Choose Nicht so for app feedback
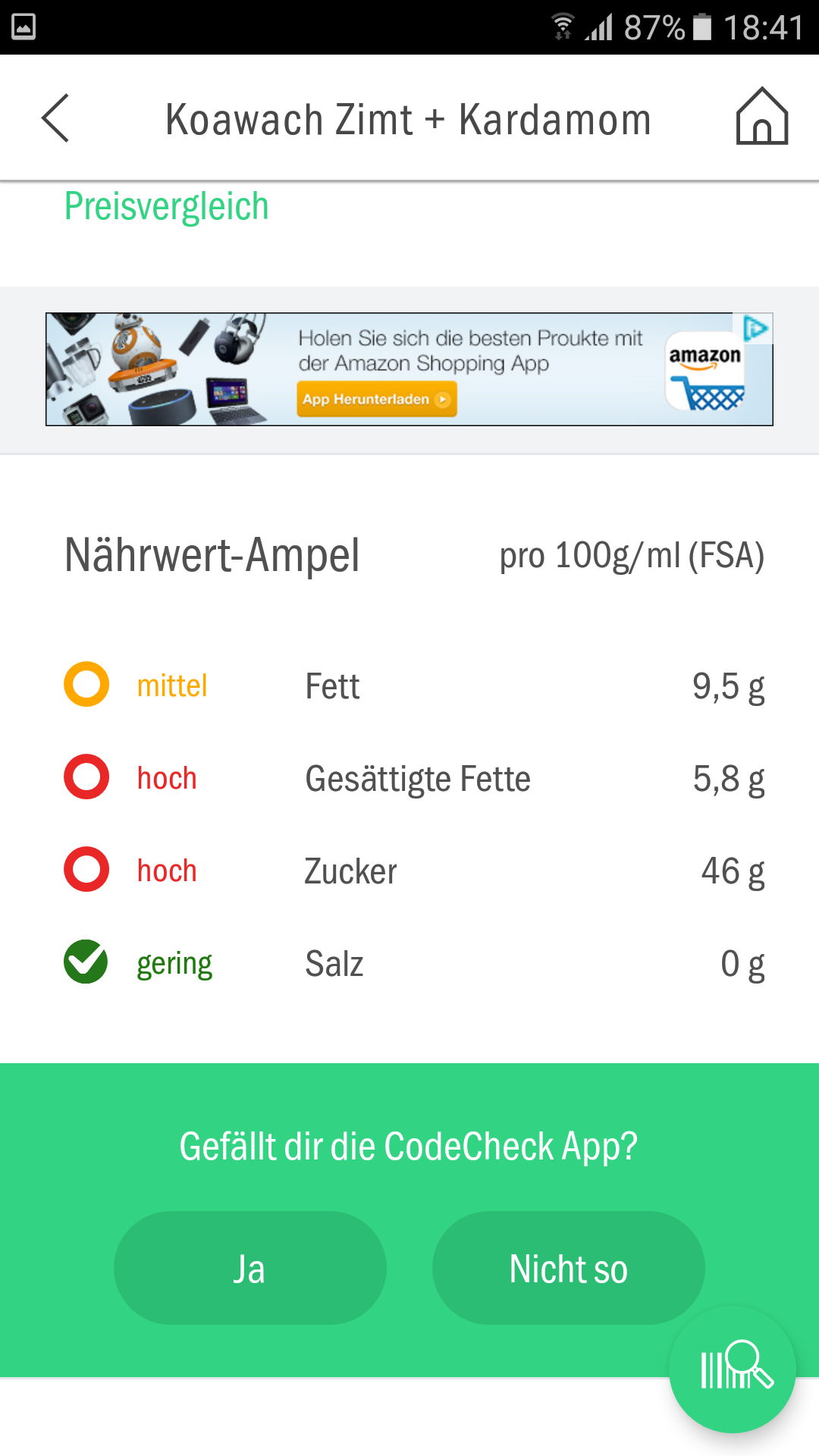 [x=569, y=1268]
